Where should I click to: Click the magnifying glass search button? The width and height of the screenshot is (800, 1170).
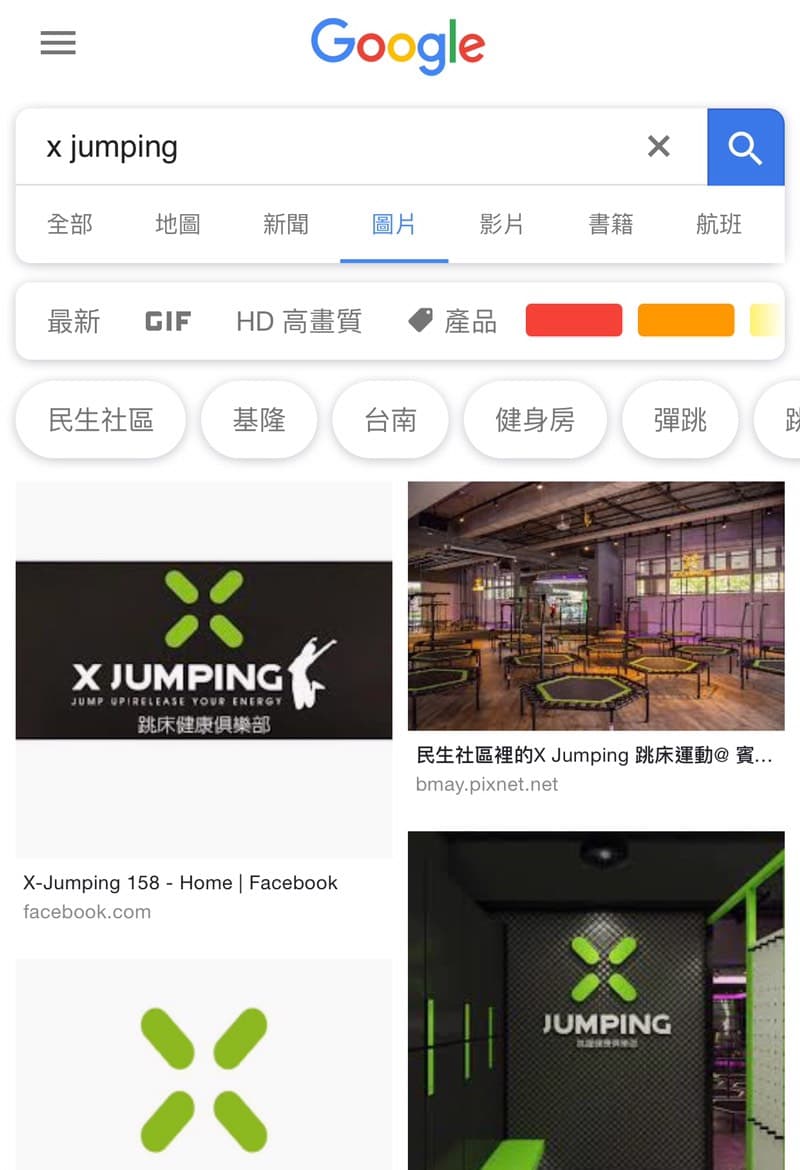click(745, 147)
